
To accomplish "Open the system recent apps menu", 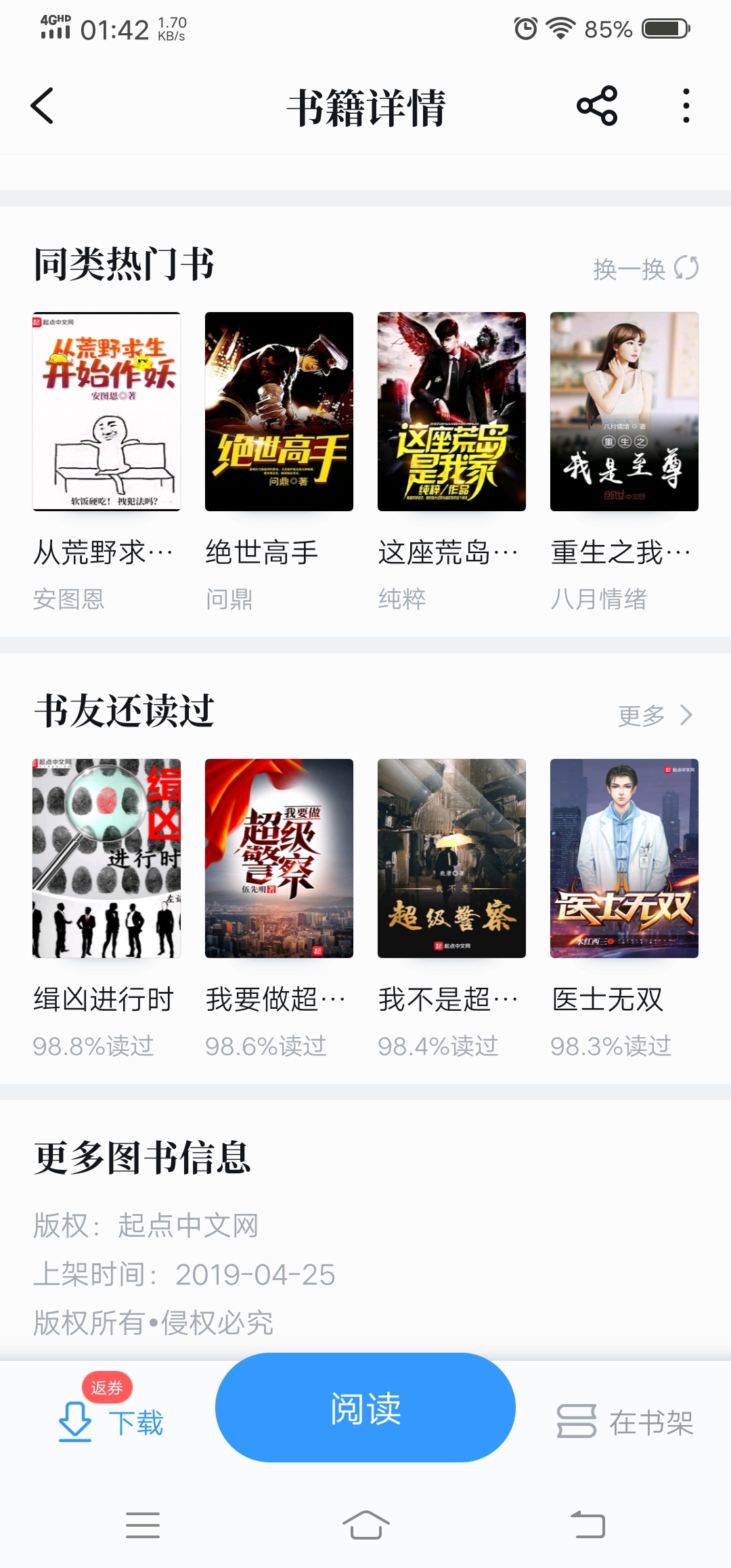I will pyautogui.click(x=143, y=1525).
